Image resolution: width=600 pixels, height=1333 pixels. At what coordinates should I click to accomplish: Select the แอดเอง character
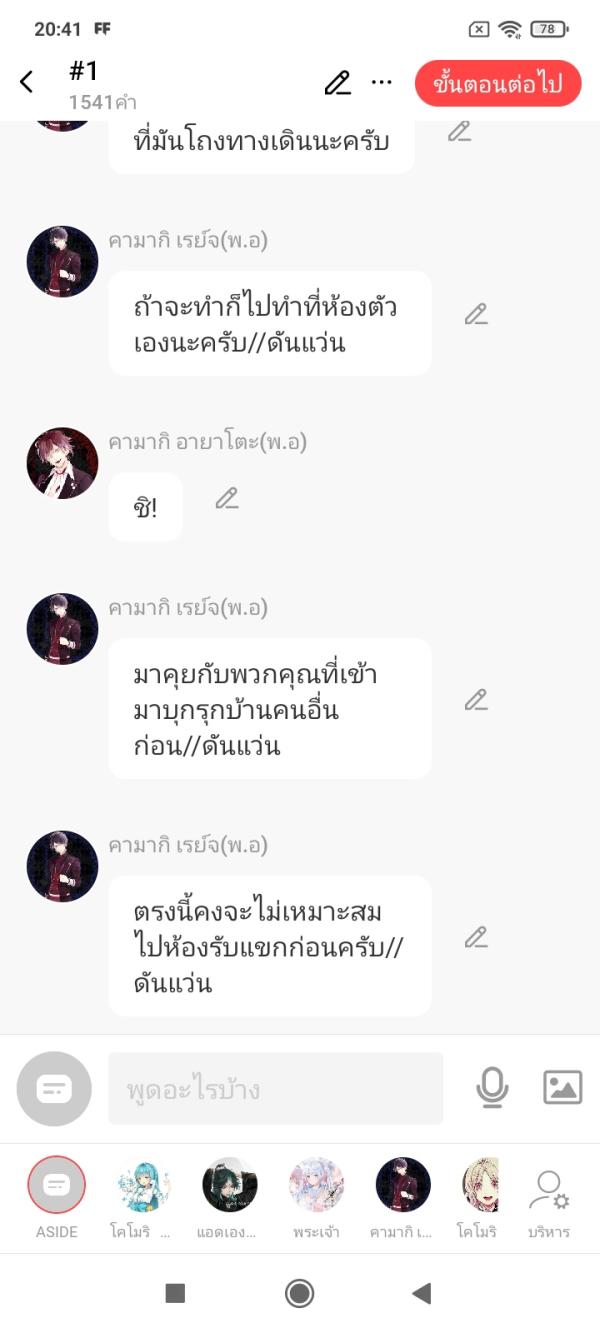click(x=230, y=1186)
